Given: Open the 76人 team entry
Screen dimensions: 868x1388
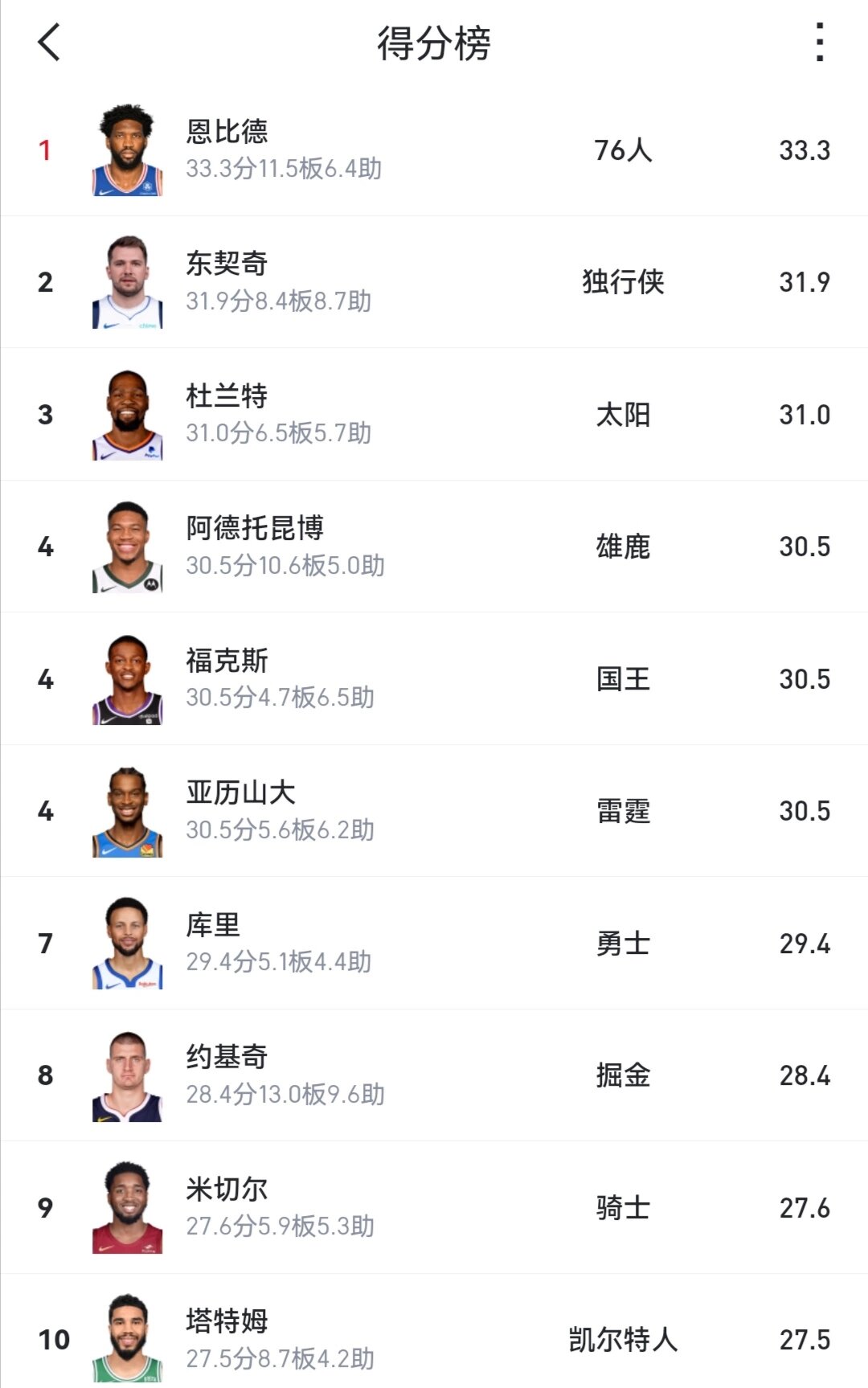Looking at the screenshot, I should pyautogui.click(x=621, y=150).
